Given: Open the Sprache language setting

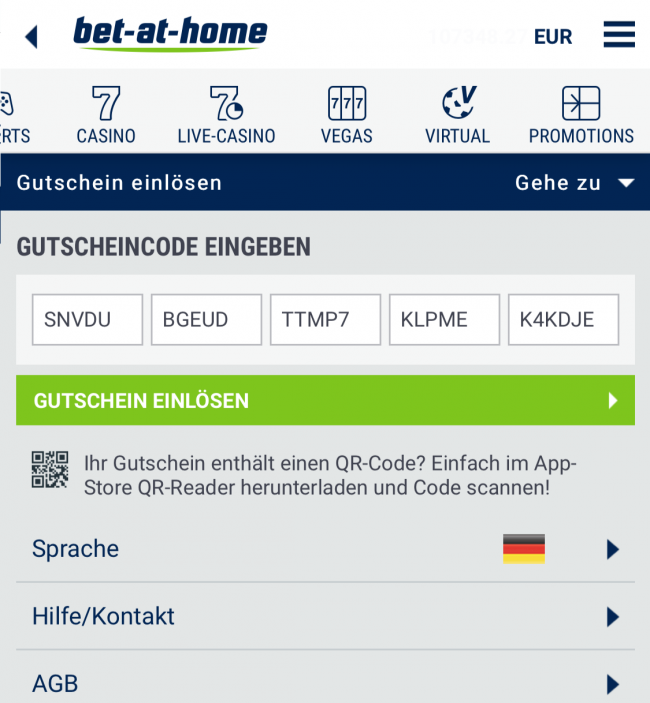Looking at the screenshot, I should [325, 549].
